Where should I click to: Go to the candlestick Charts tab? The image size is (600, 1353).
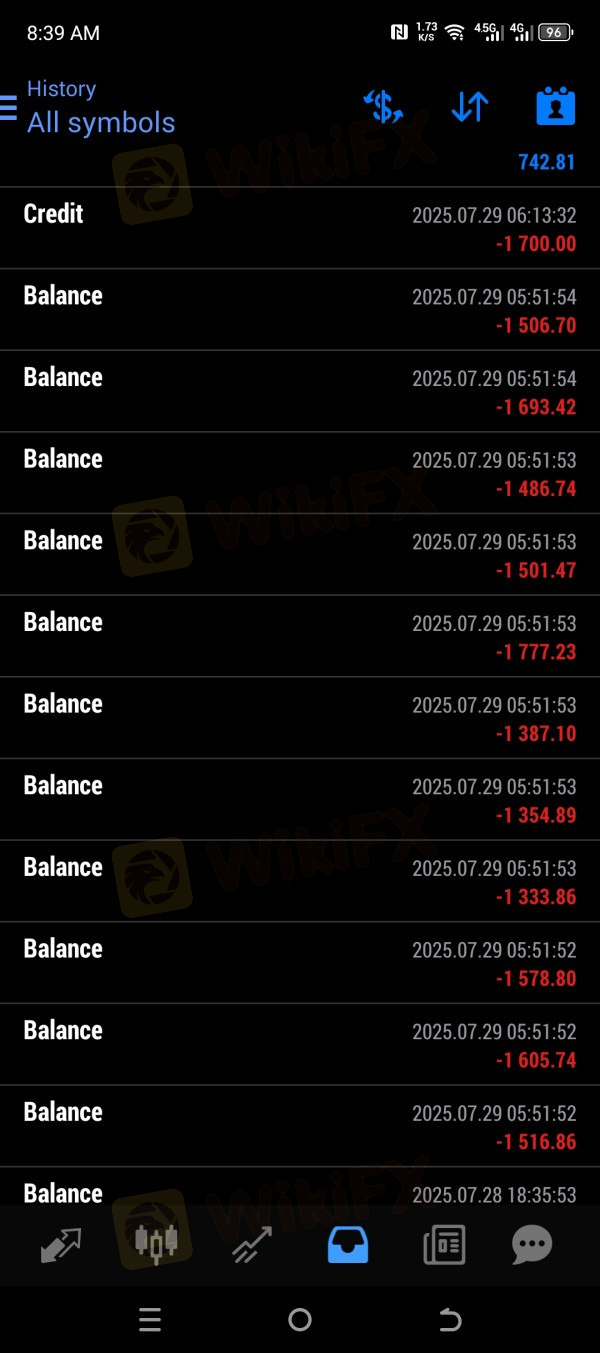click(x=156, y=1244)
